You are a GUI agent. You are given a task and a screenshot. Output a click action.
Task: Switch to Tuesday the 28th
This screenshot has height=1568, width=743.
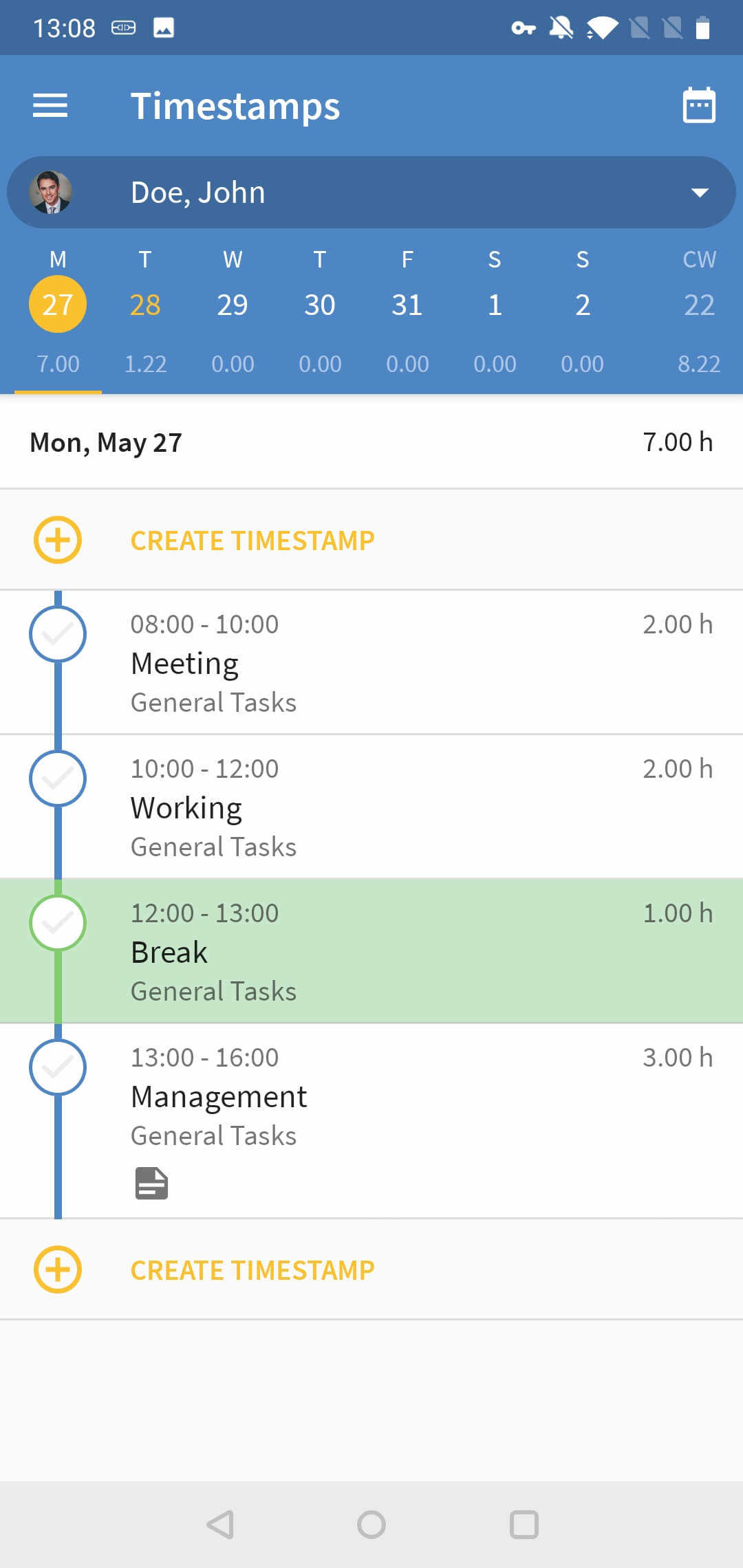pyautogui.click(x=145, y=305)
